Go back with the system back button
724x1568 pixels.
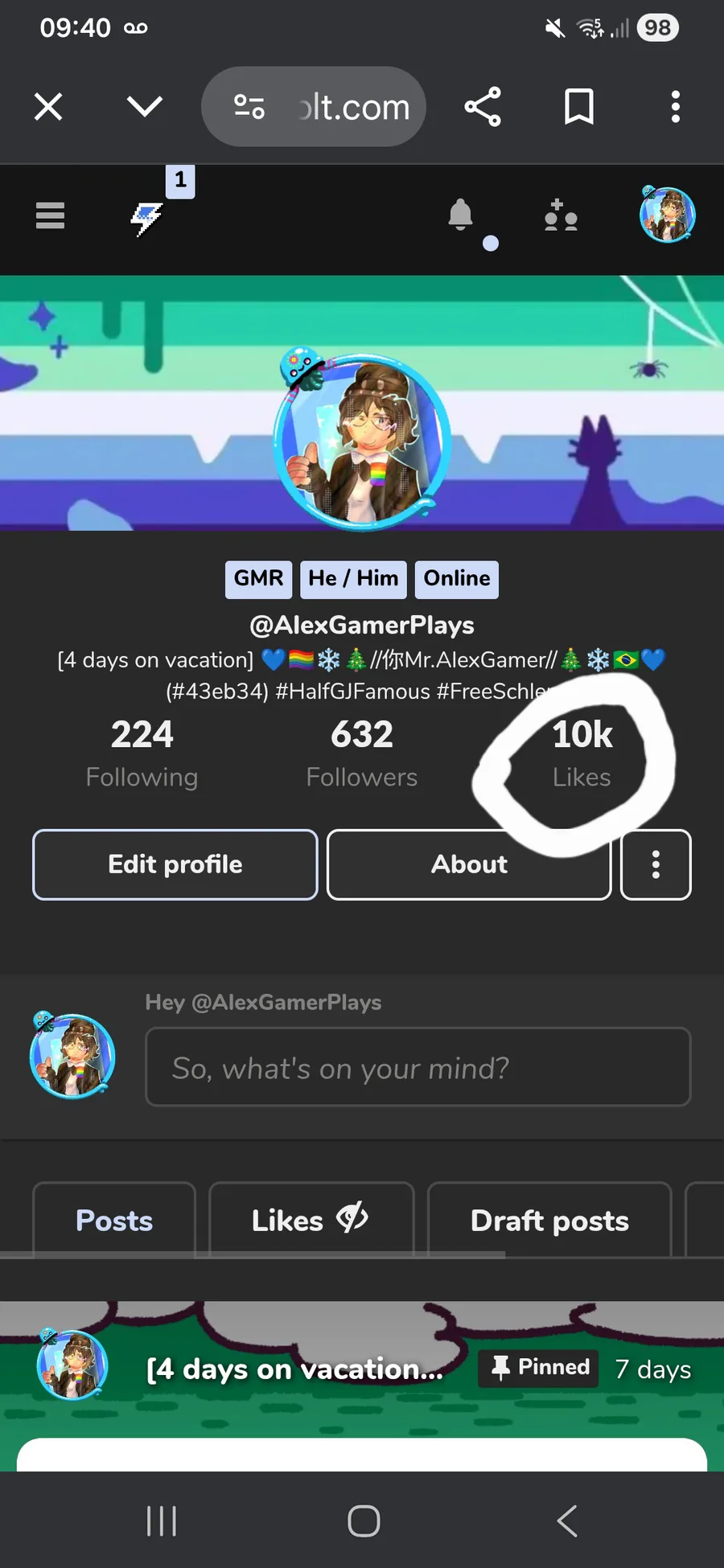click(567, 1521)
